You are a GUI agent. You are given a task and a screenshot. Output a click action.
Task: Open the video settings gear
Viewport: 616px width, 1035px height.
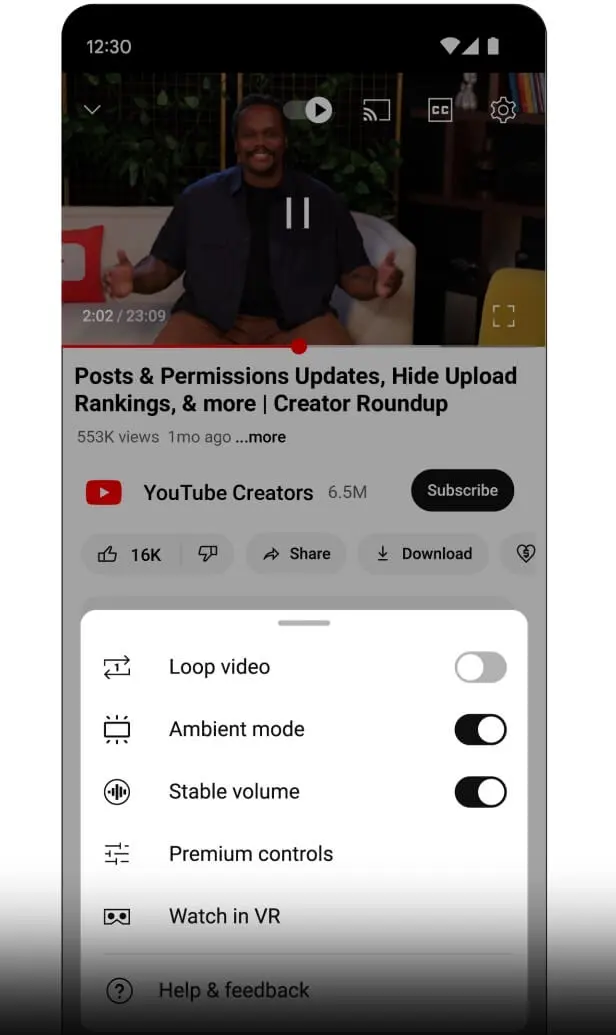click(x=503, y=110)
